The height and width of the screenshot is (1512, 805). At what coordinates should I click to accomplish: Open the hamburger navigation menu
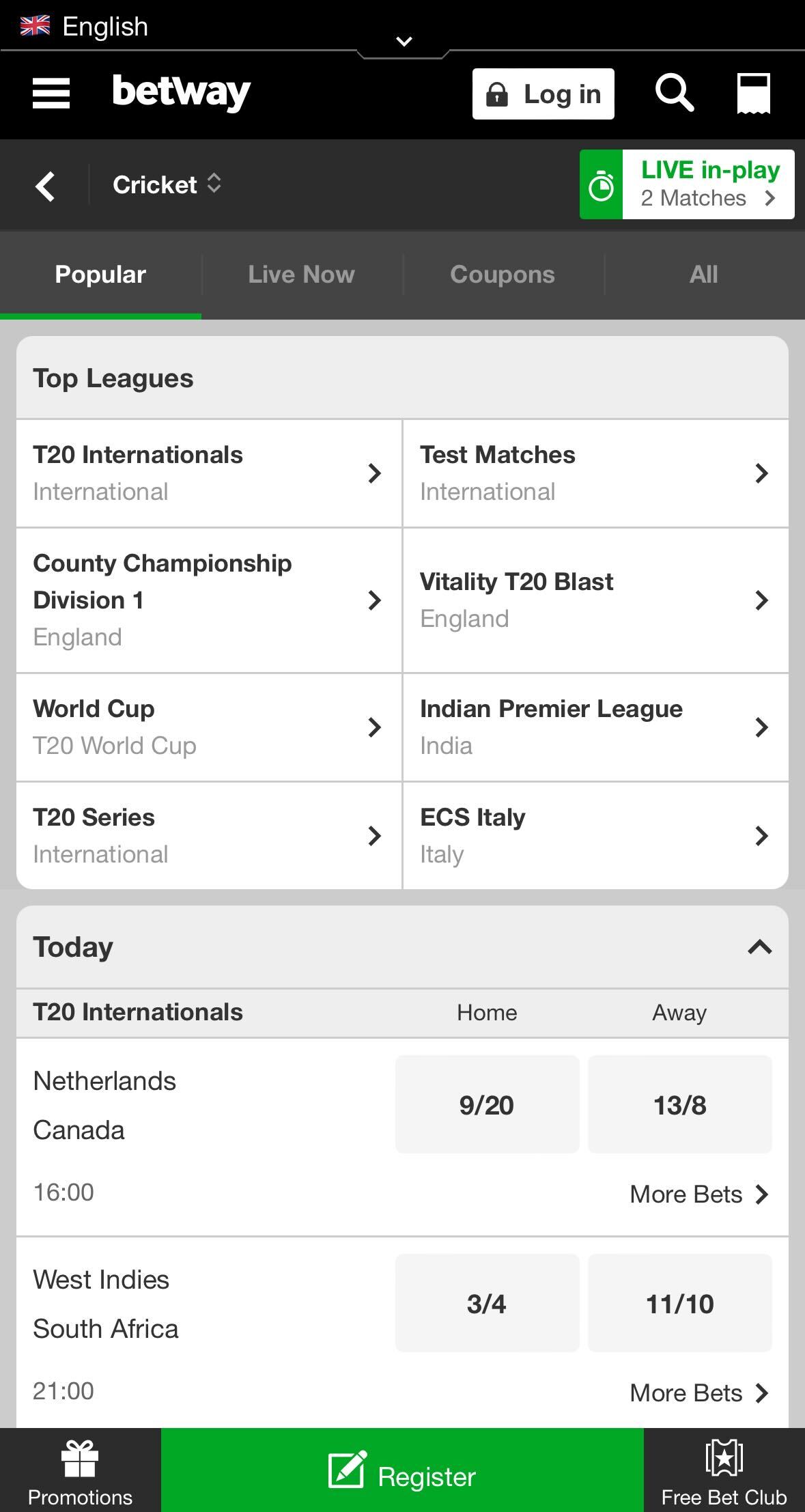tap(51, 94)
